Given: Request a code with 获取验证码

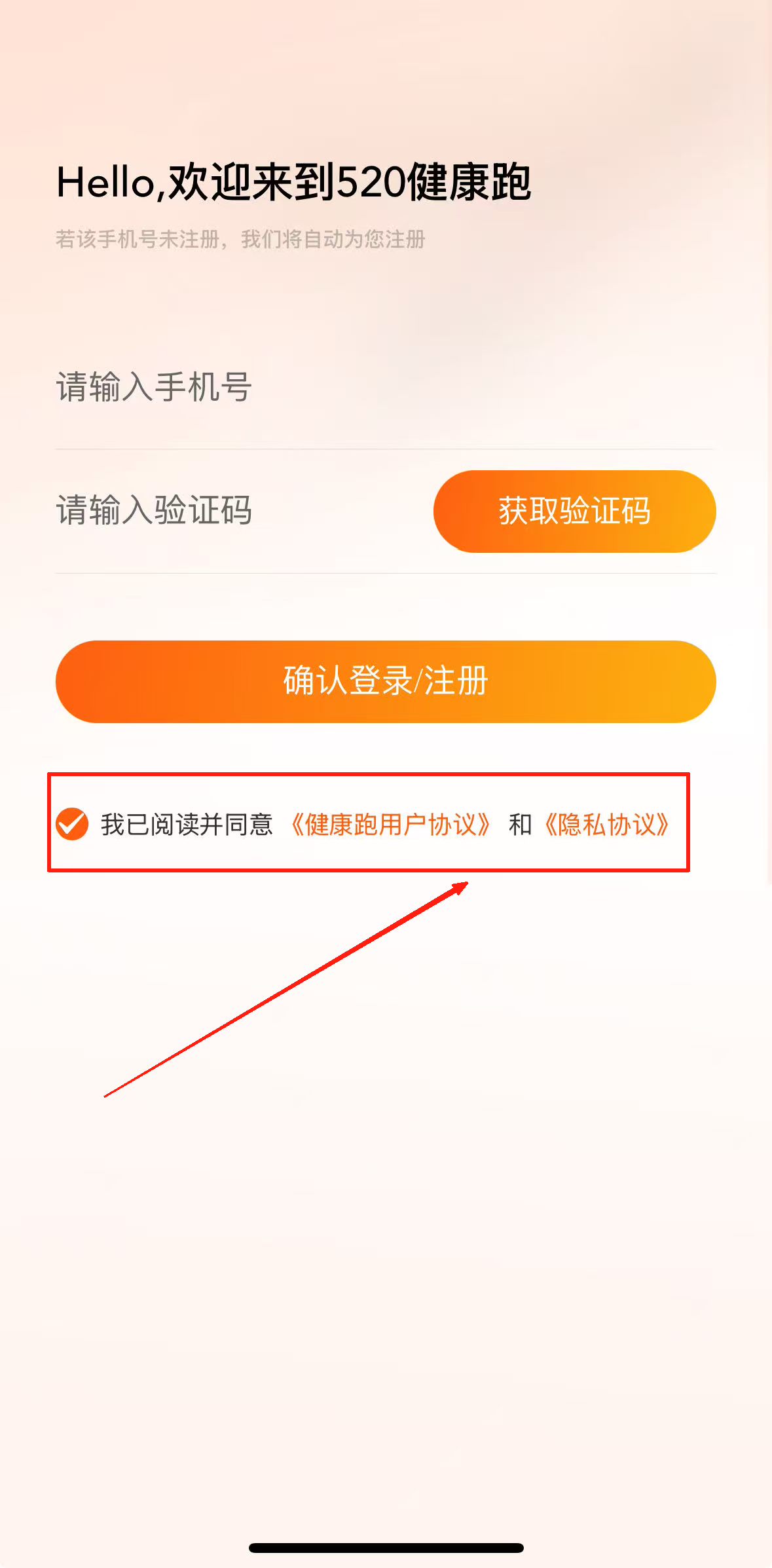Looking at the screenshot, I should pos(574,512).
